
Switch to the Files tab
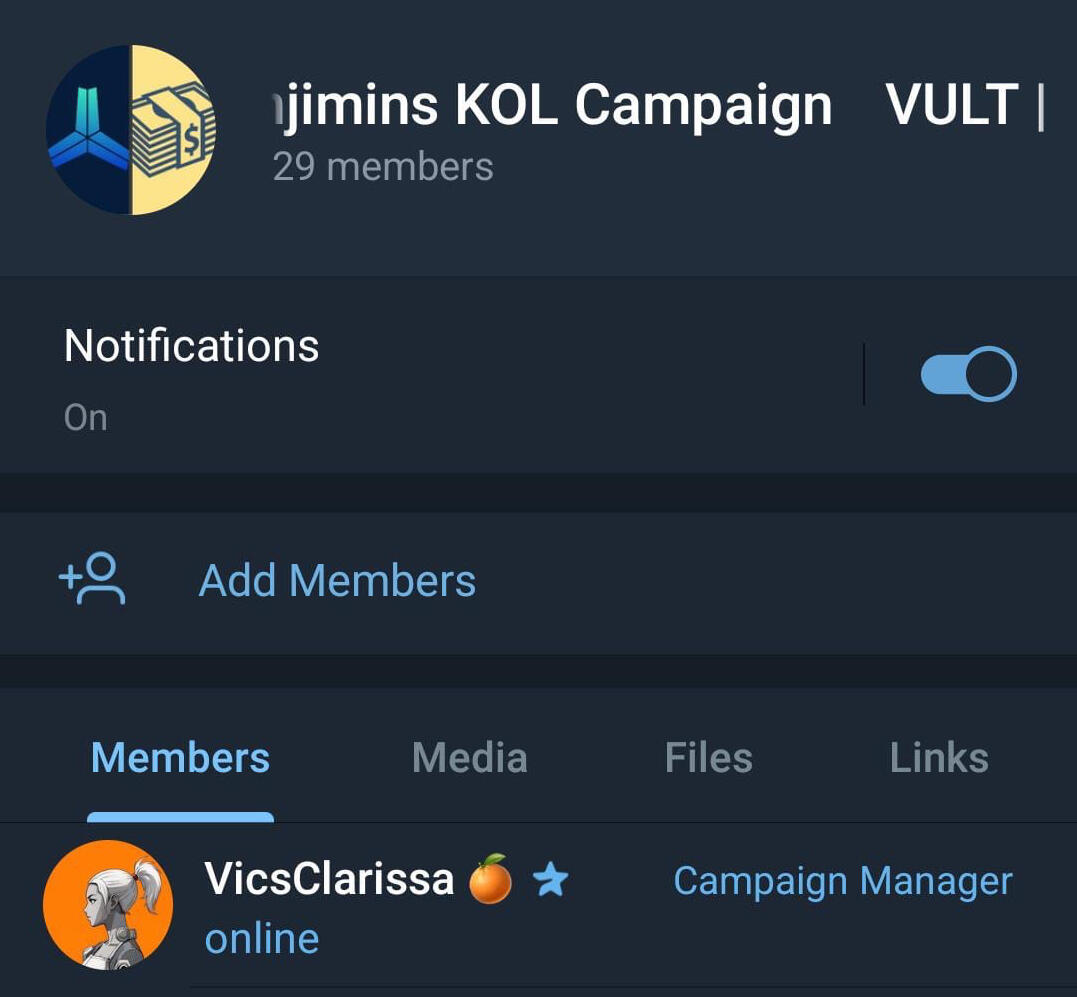[708, 758]
